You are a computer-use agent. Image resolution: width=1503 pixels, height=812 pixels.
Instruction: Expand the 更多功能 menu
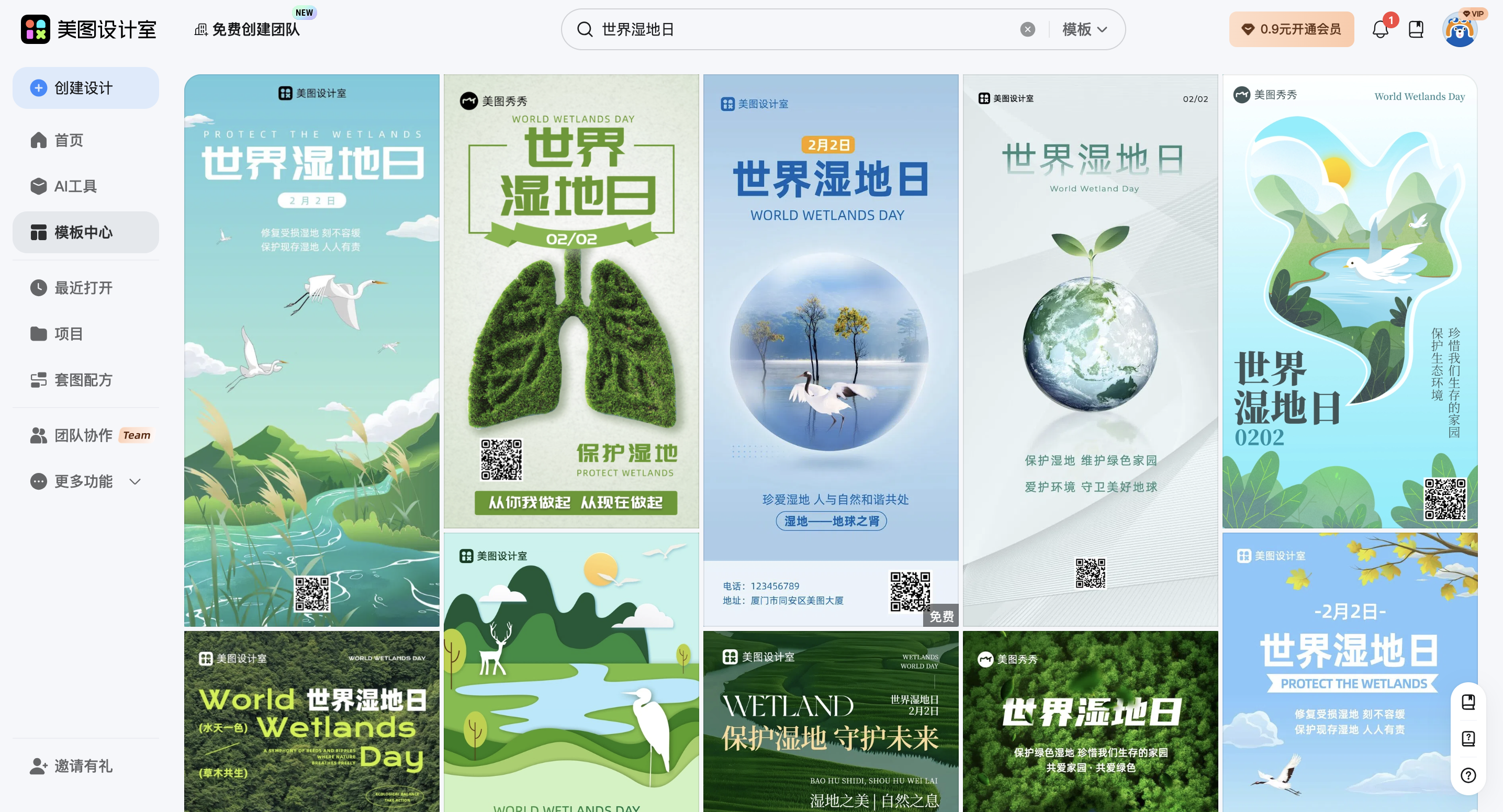85,481
